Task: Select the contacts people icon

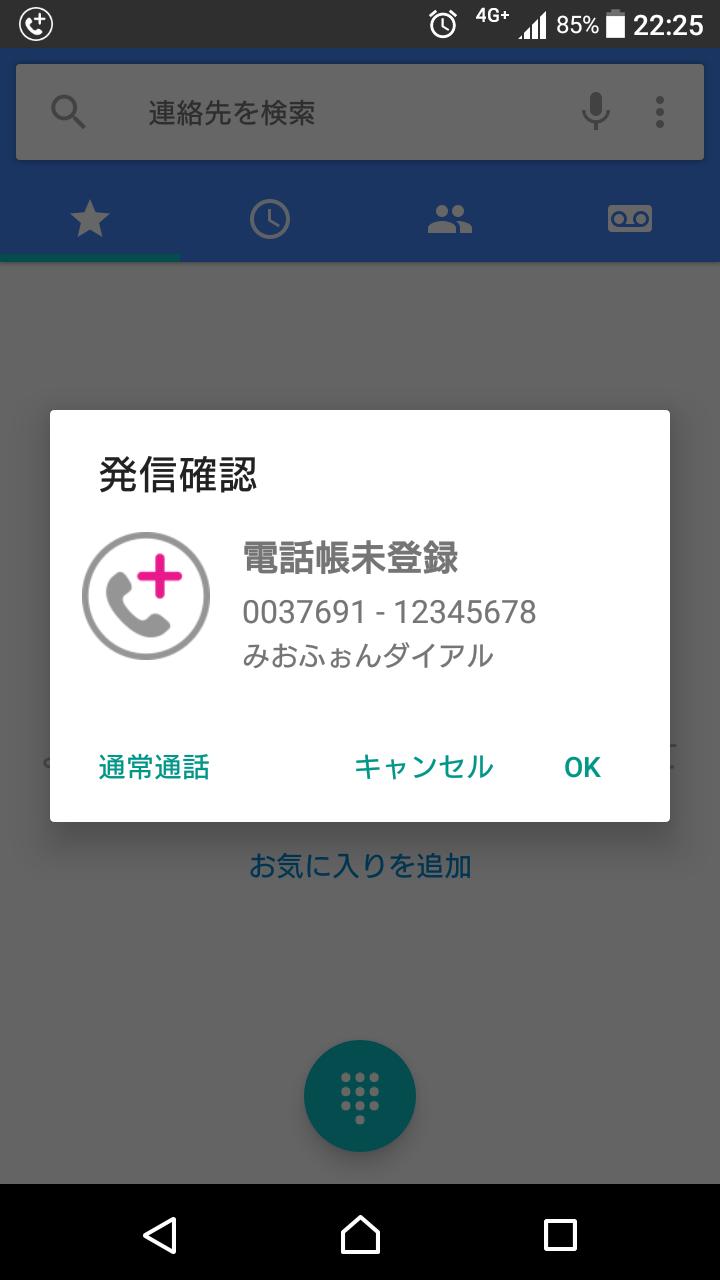Action: (x=450, y=218)
